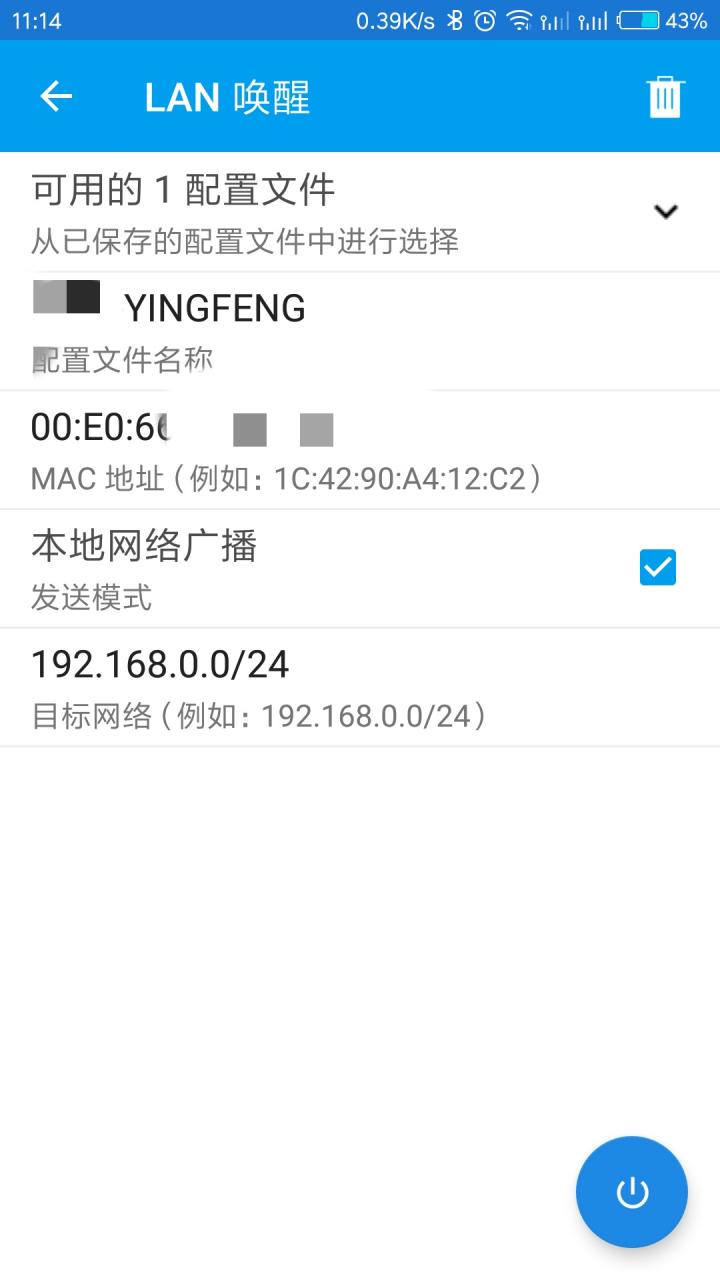Screen dimensions: 720x1280
Task: Change target network 192.168.0.0/24
Action: (x=360, y=688)
